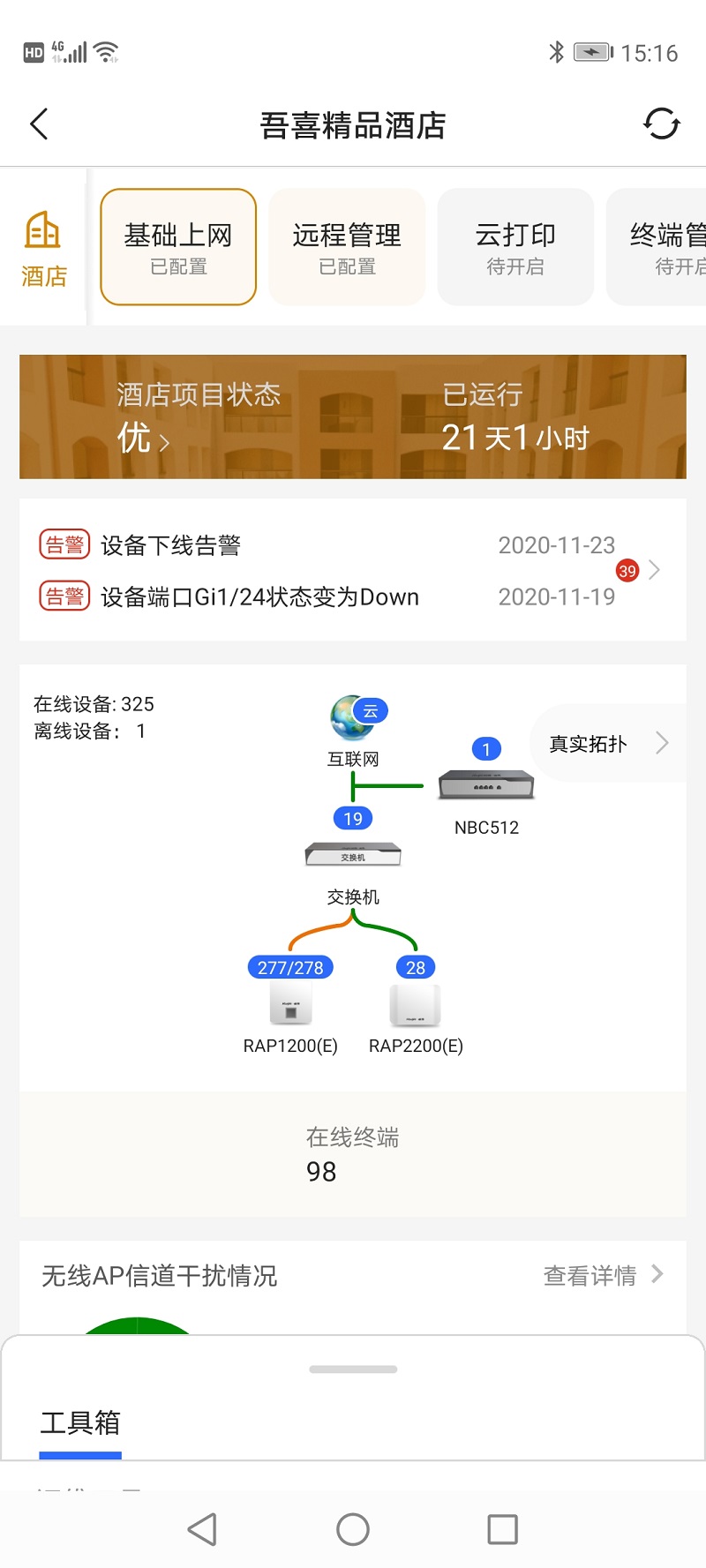
Task: Open 查看详情 for AP channel interference
Action: click(x=603, y=1275)
